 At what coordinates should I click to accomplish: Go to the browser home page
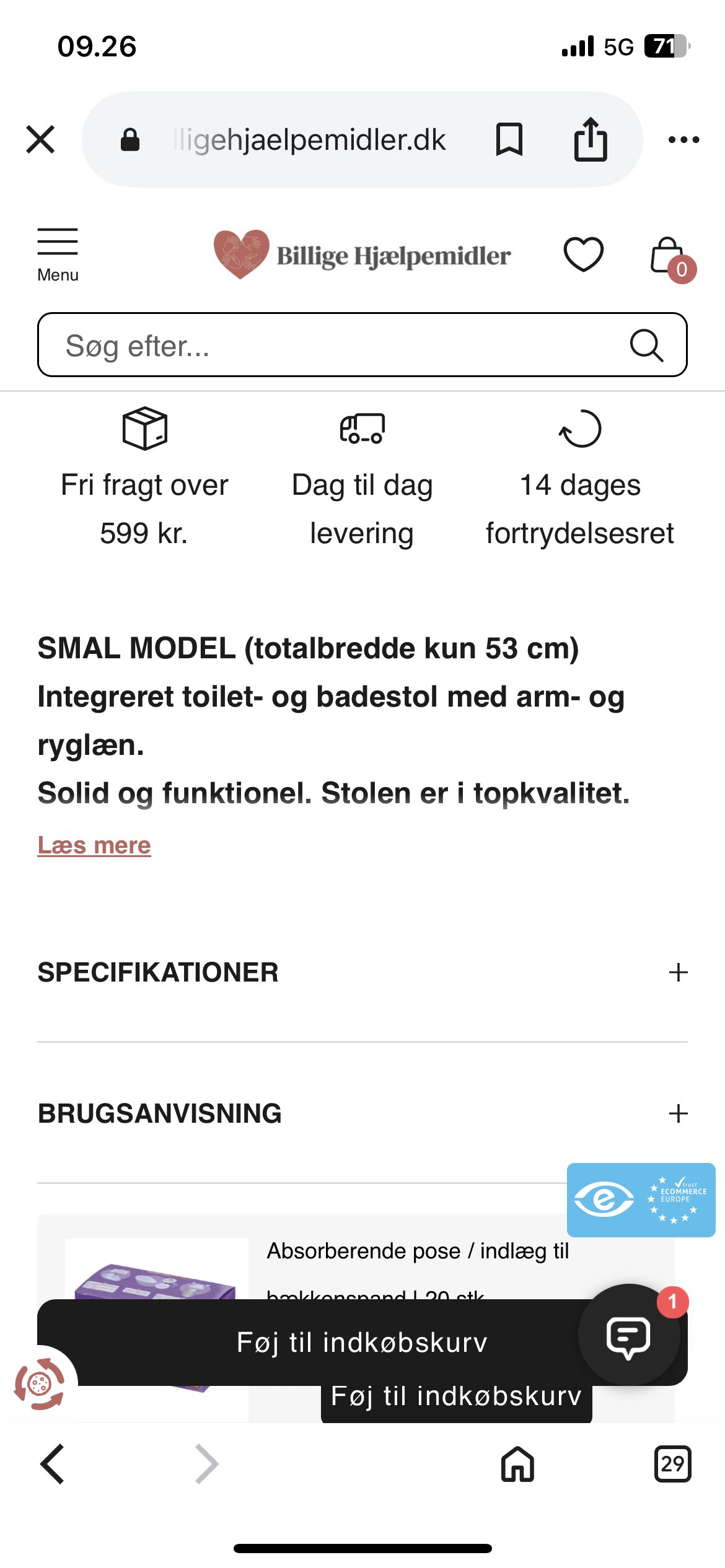(x=517, y=1464)
